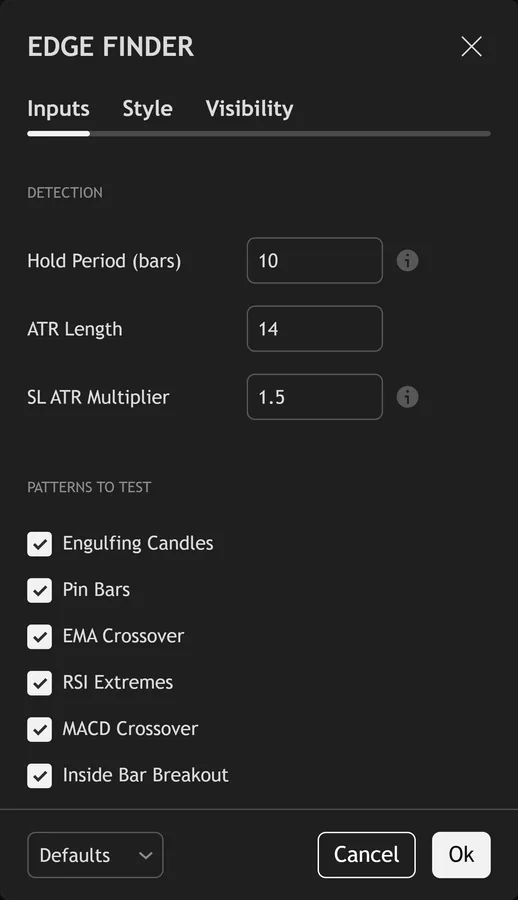The width and height of the screenshot is (518, 900).
Task: Show info for SL ATR Multiplier
Action: point(407,397)
